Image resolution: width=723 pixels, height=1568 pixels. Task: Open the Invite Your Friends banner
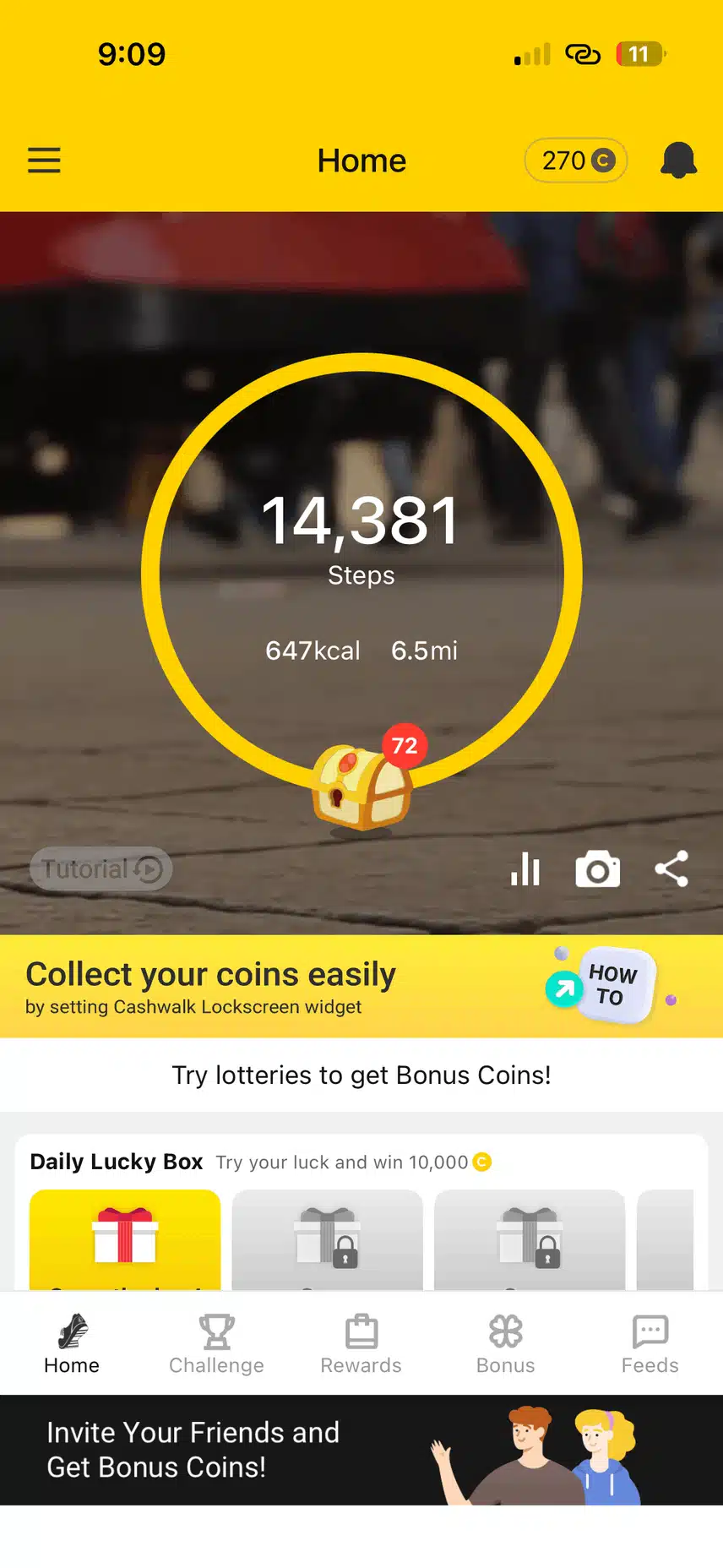coord(361,1450)
